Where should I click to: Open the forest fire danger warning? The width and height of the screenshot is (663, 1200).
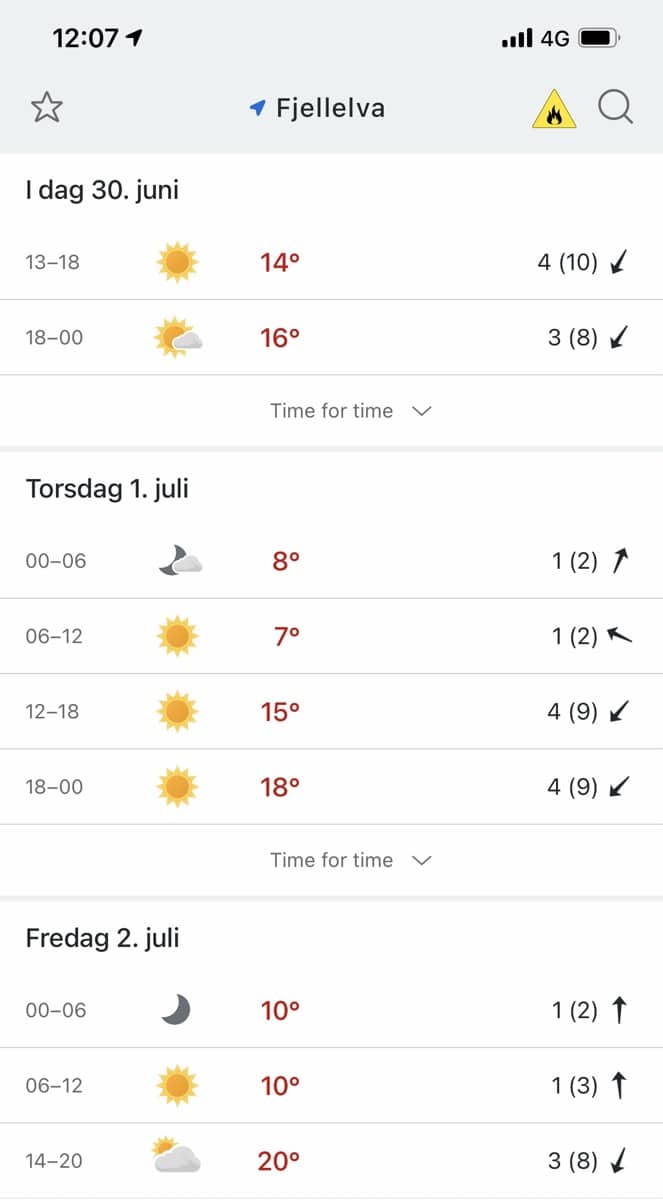coord(553,109)
